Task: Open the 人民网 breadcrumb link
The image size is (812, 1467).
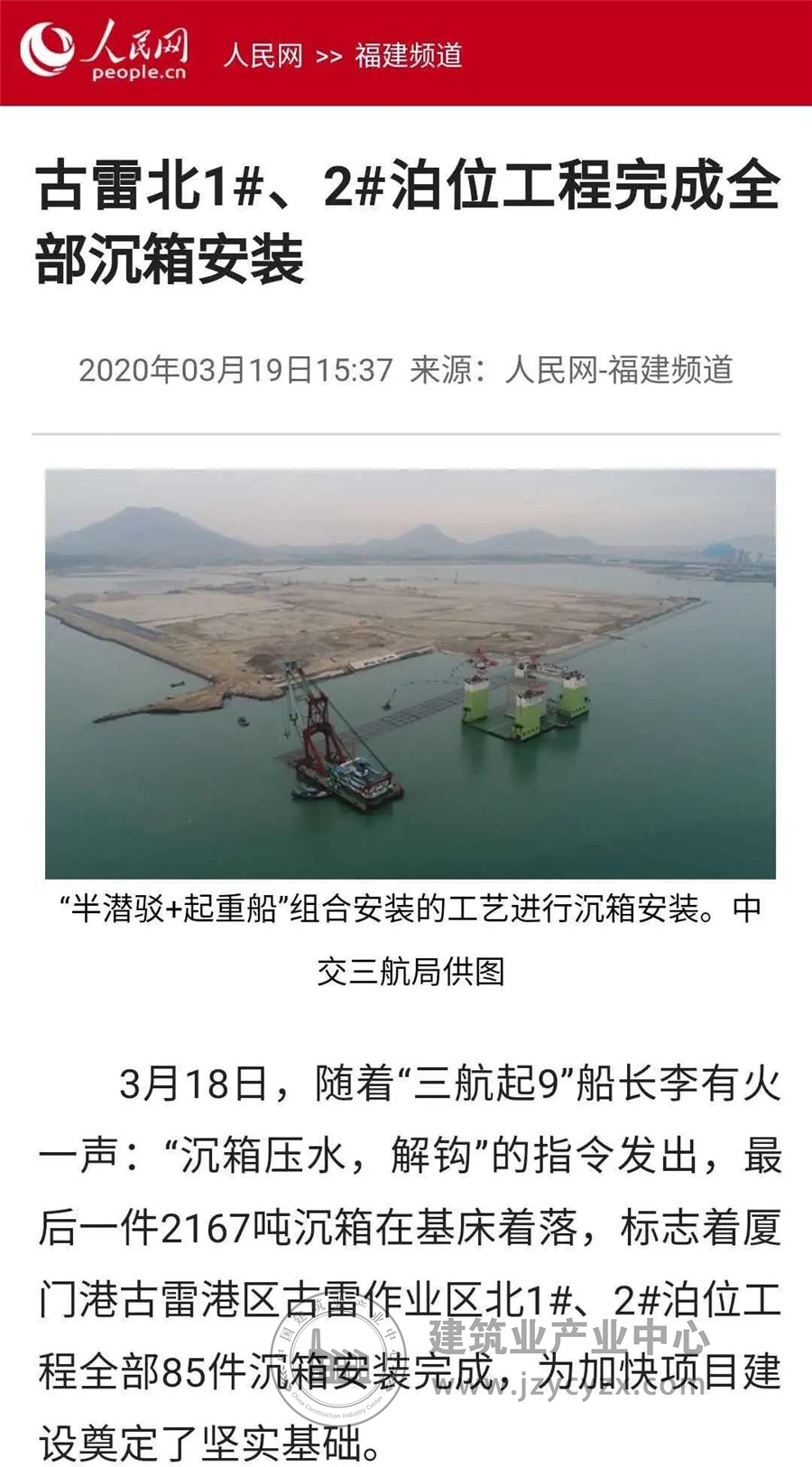Action: tap(263, 56)
